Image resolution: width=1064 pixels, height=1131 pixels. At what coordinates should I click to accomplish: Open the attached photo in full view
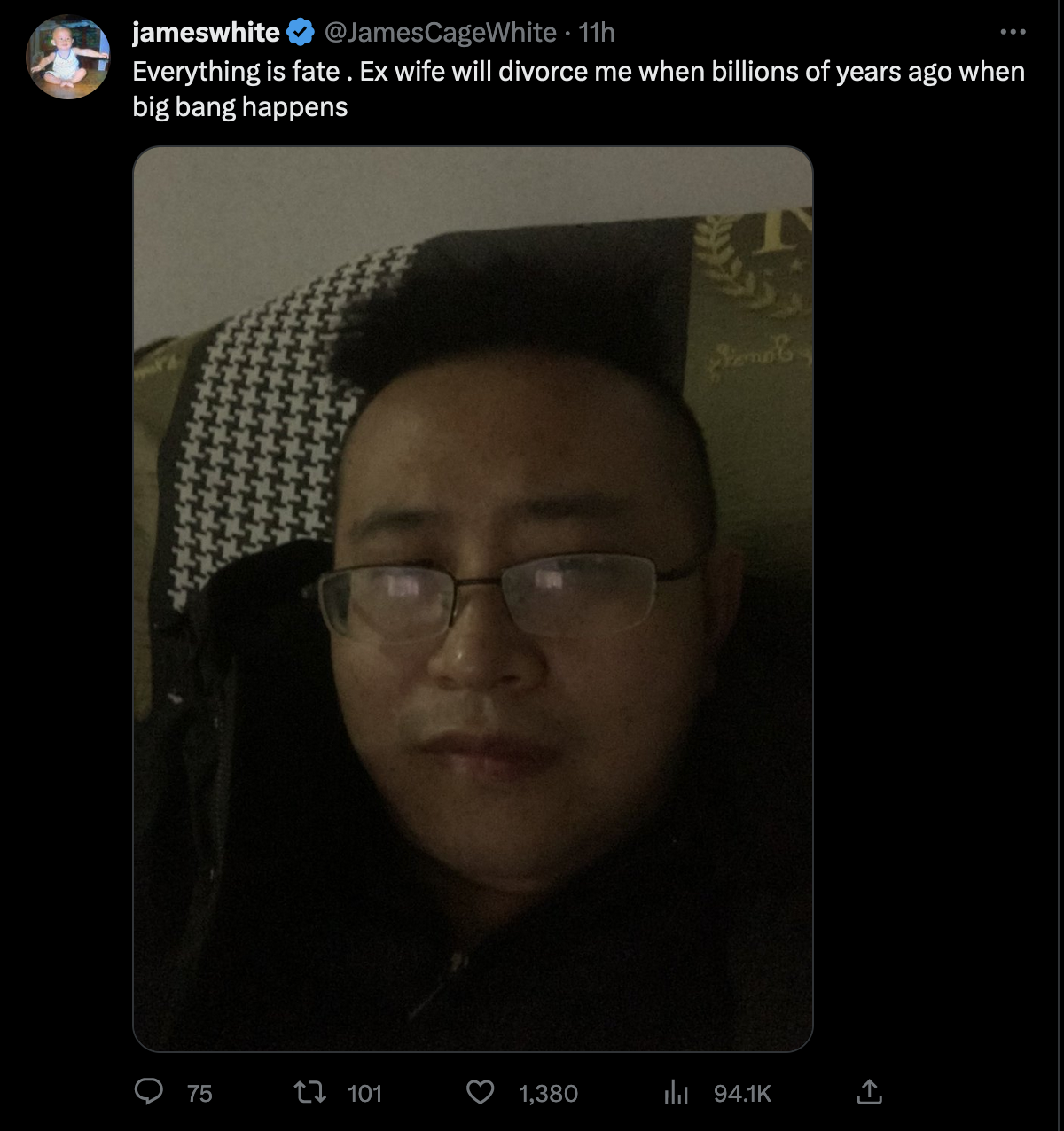(473, 598)
